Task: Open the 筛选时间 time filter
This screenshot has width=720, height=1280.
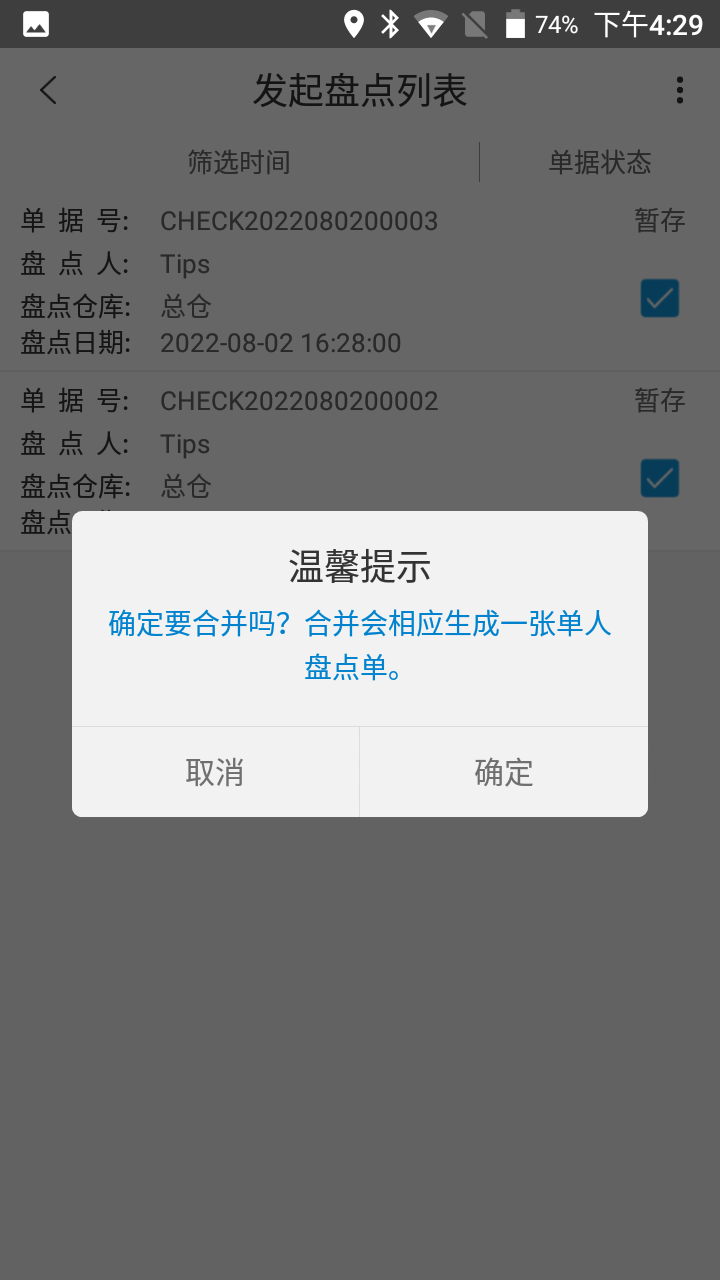Action: [239, 162]
